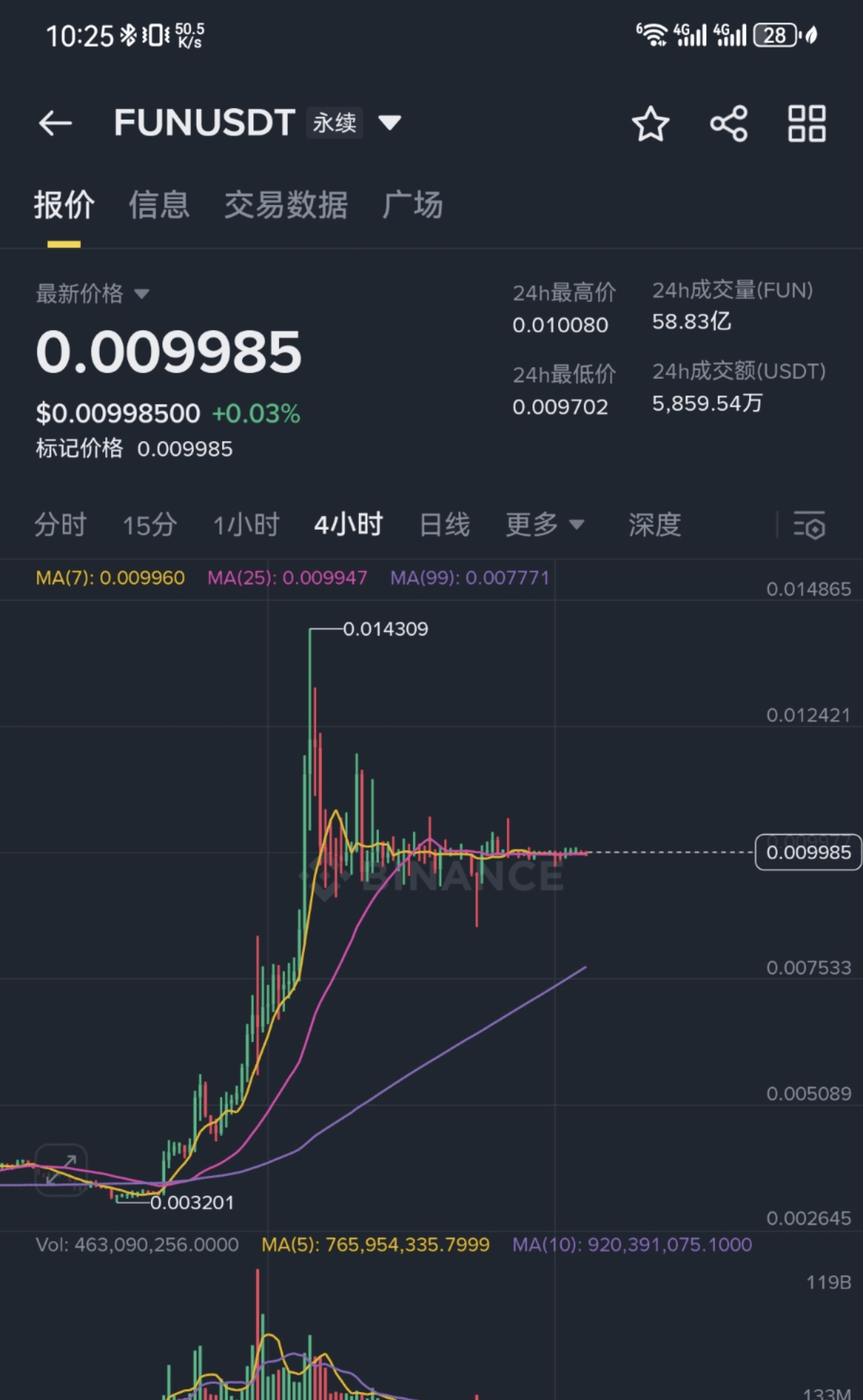Switch chart to 日线 interval
Viewport: 863px width, 1400px height.
pos(444,525)
